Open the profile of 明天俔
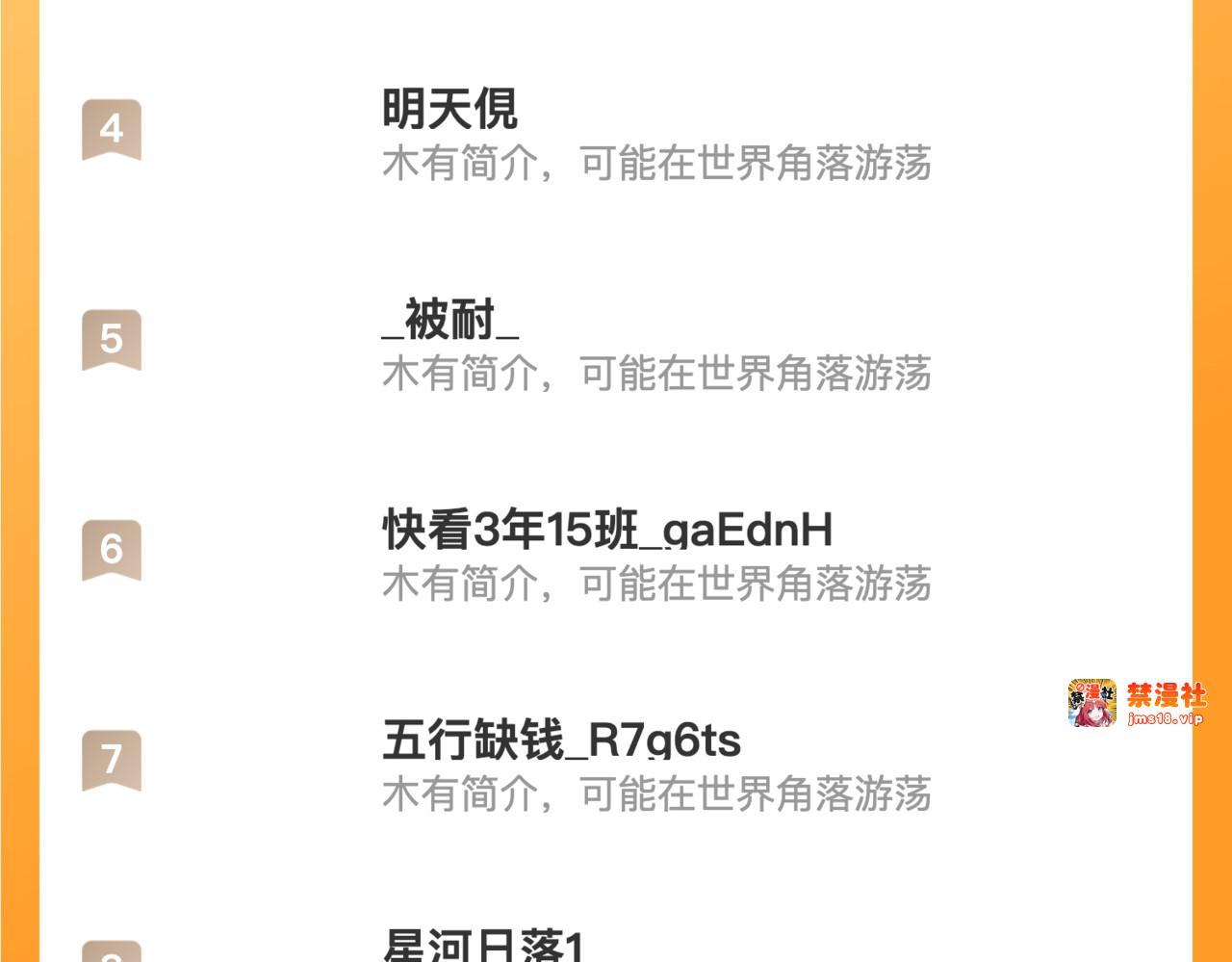 [x=449, y=110]
